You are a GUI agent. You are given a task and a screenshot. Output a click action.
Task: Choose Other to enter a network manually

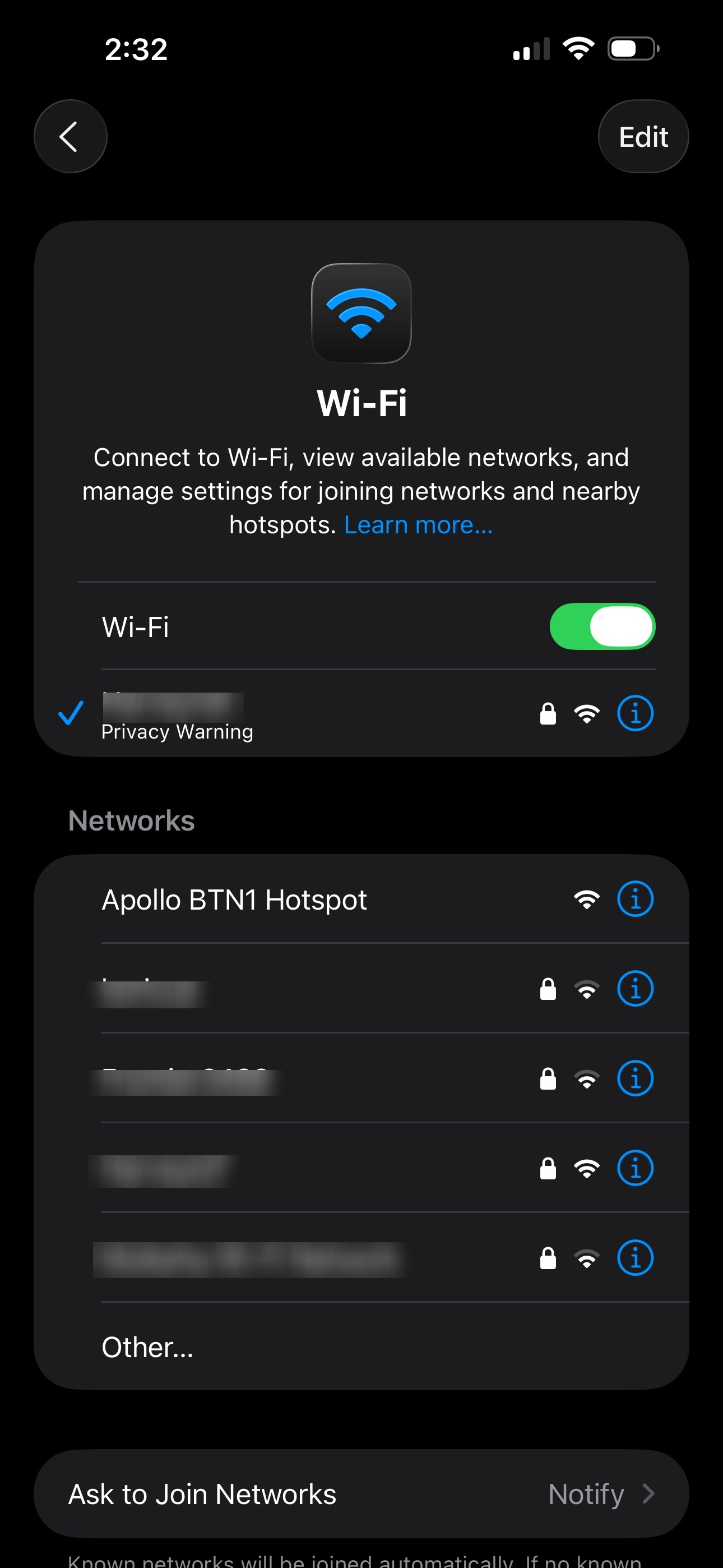point(148,1347)
